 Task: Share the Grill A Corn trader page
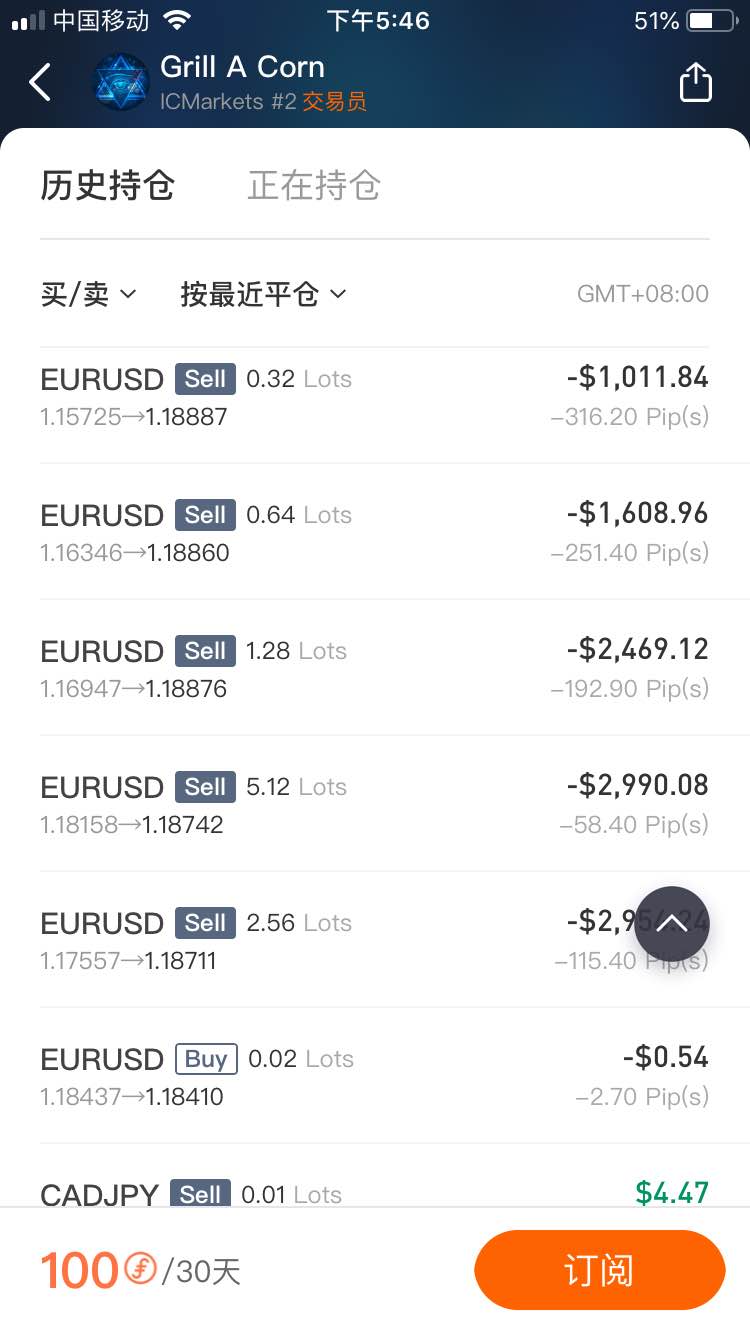coord(695,82)
